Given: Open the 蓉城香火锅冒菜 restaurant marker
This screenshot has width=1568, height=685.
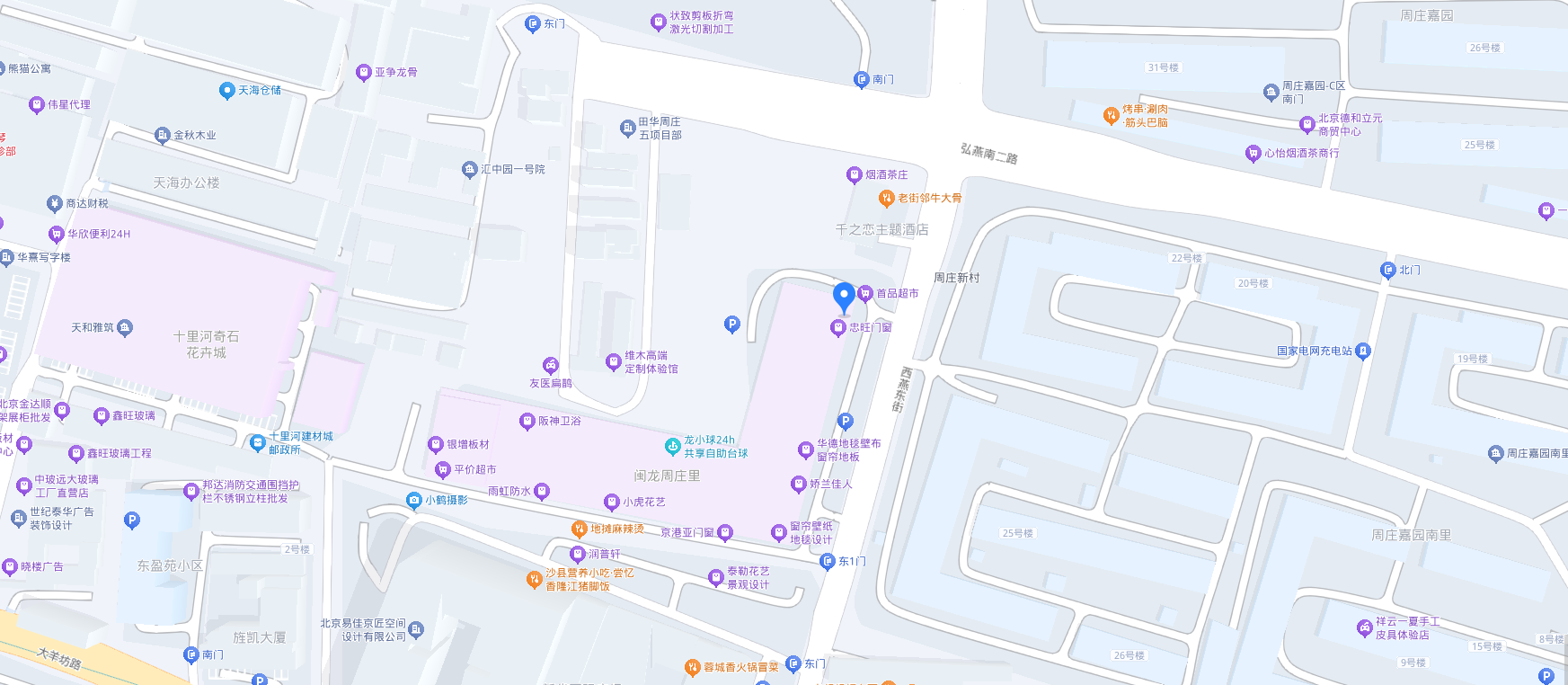Looking at the screenshot, I should point(692,667).
